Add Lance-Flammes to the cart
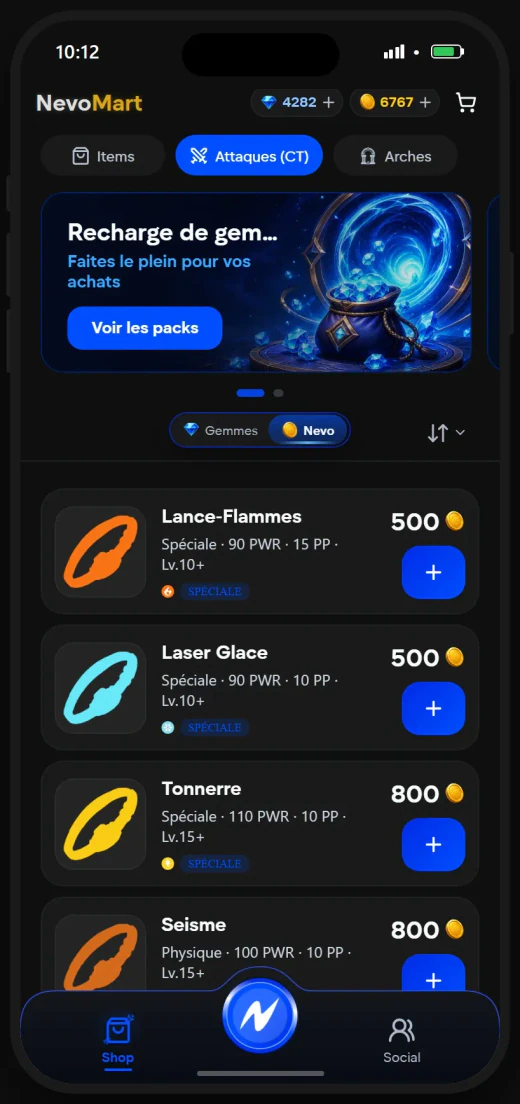This screenshot has width=520, height=1104. [x=433, y=572]
